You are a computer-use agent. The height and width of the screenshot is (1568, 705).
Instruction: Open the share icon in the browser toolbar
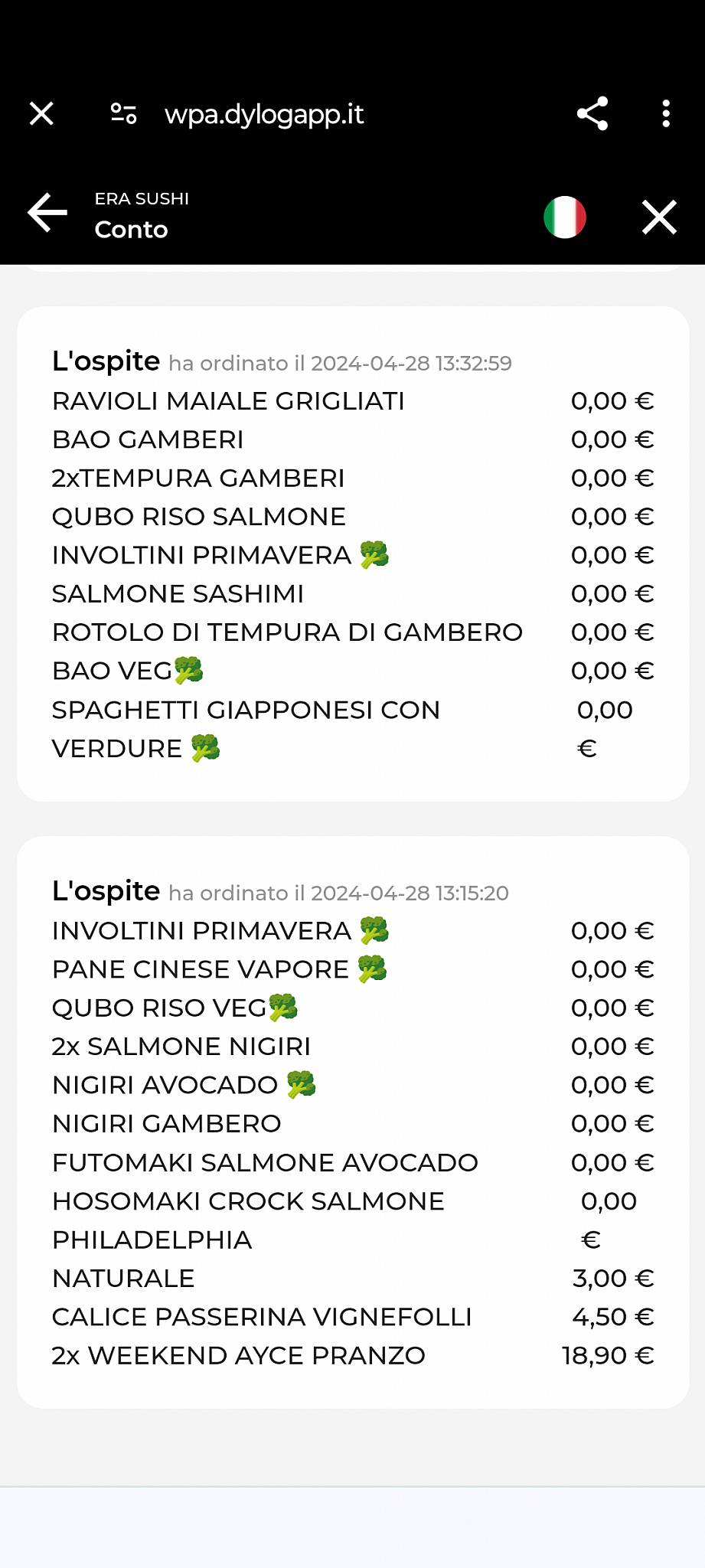point(592,113)
